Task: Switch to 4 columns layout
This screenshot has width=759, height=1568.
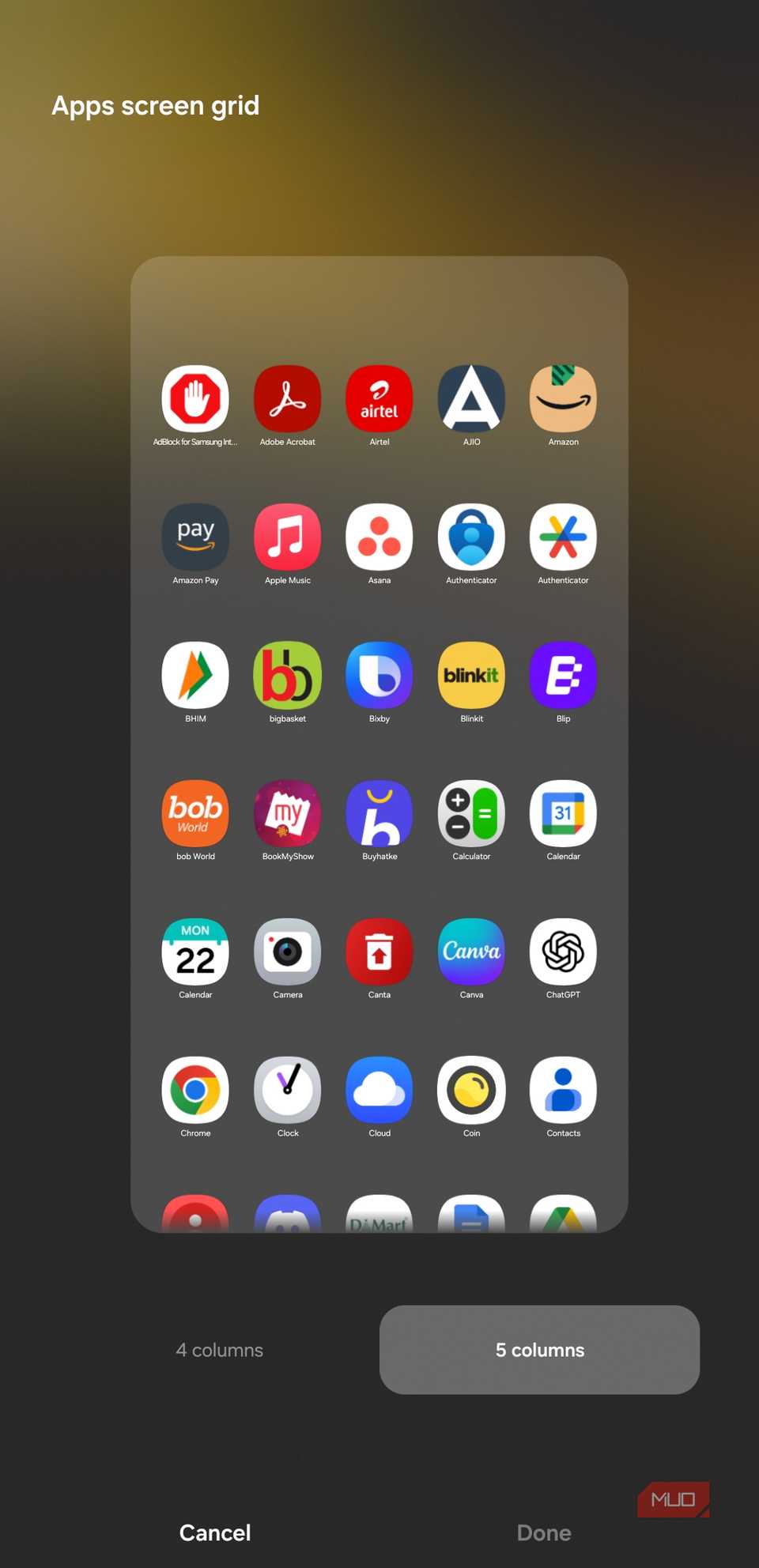Action: pyautogui.click(x=218, y=1349)
